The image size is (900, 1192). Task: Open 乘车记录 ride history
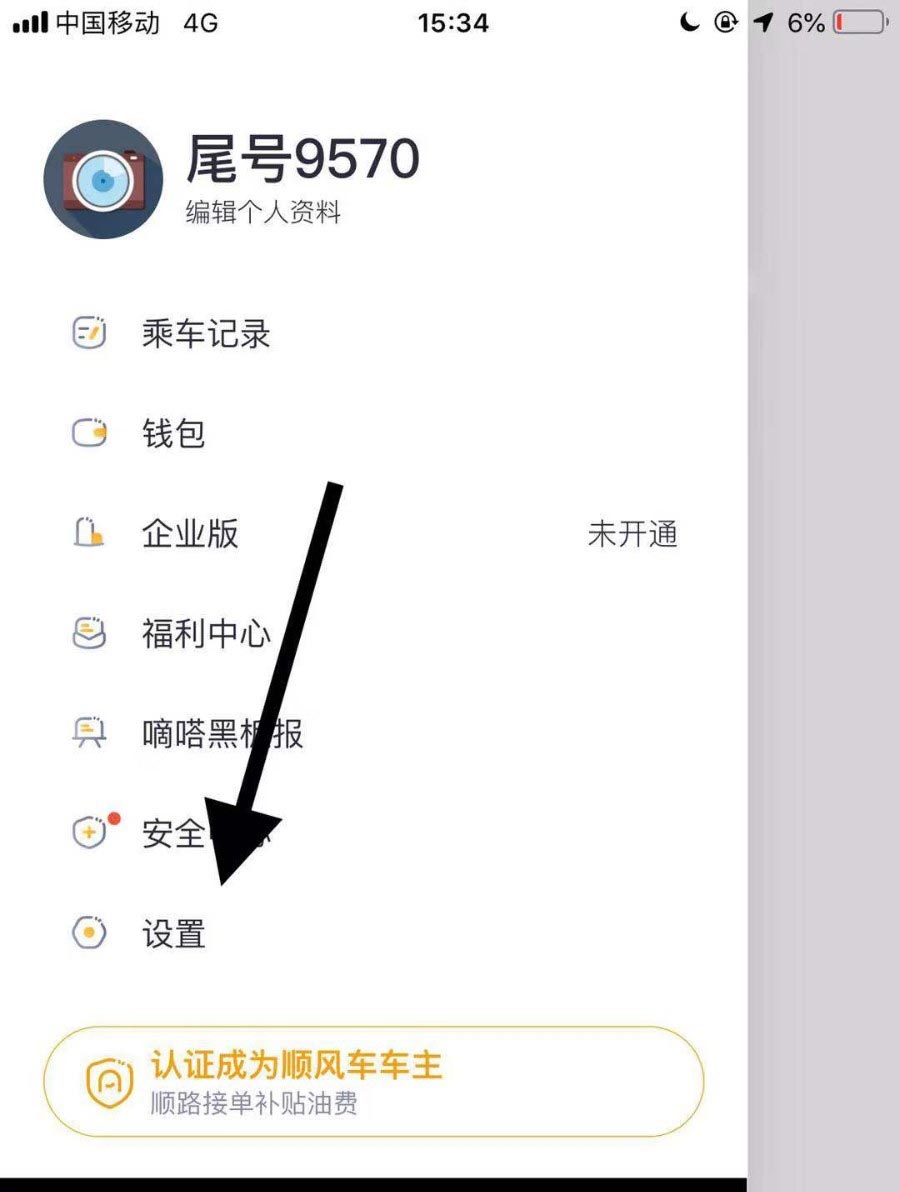click(206, 334)
